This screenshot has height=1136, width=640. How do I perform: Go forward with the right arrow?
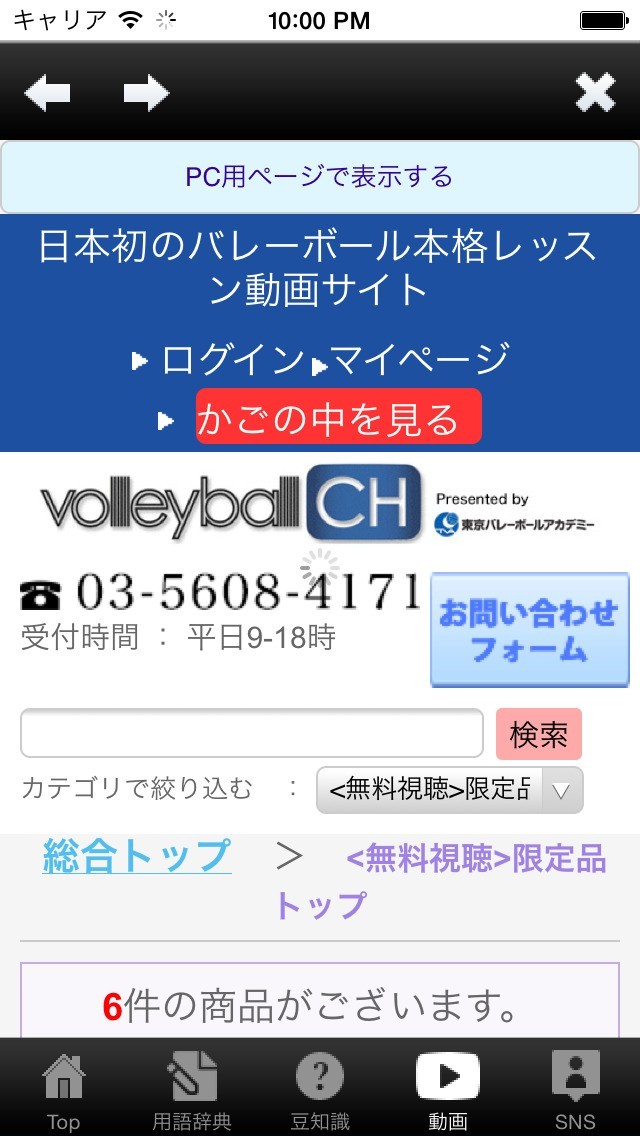click(x=146, y=94)
